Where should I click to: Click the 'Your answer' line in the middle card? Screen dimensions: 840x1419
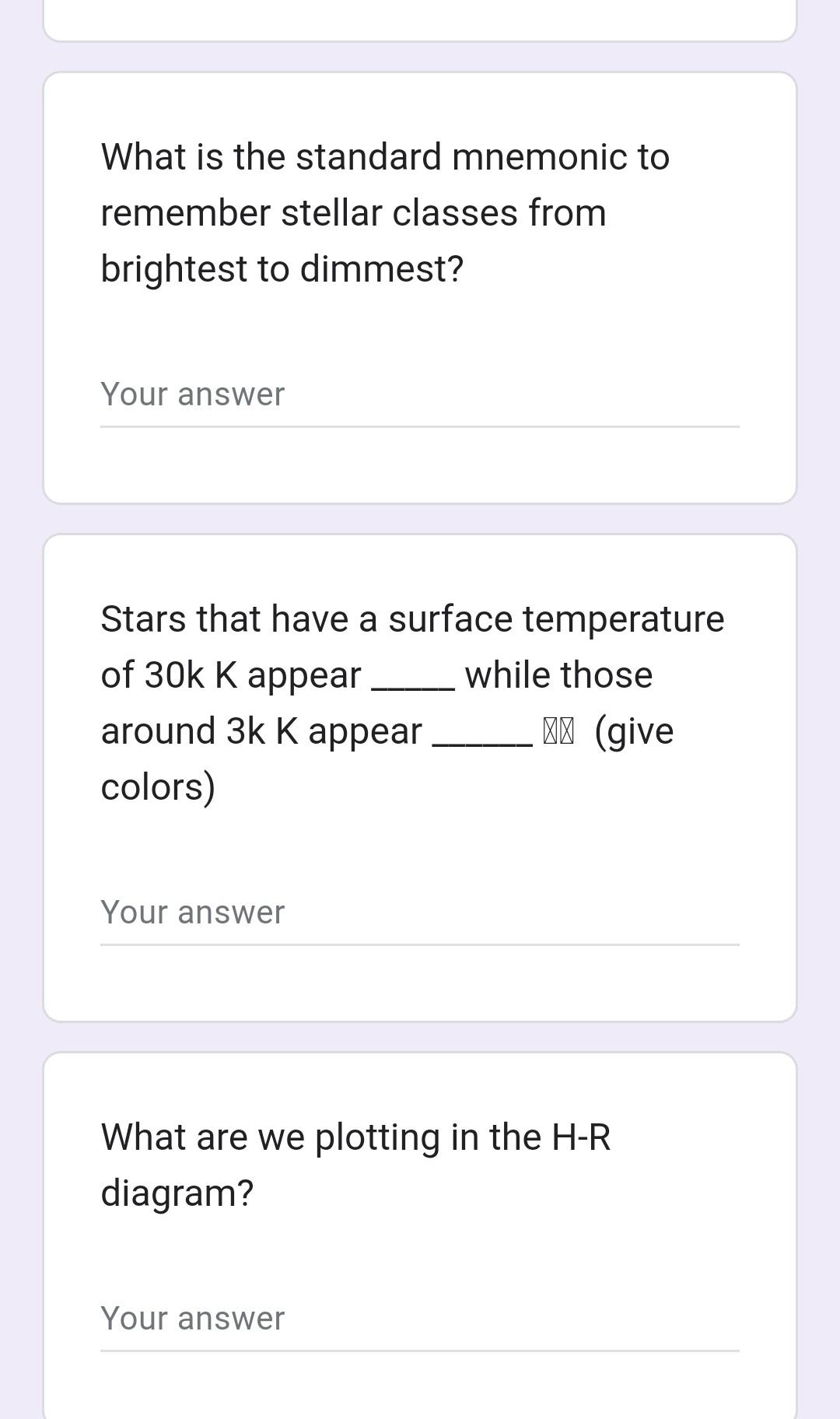[191, 912]
